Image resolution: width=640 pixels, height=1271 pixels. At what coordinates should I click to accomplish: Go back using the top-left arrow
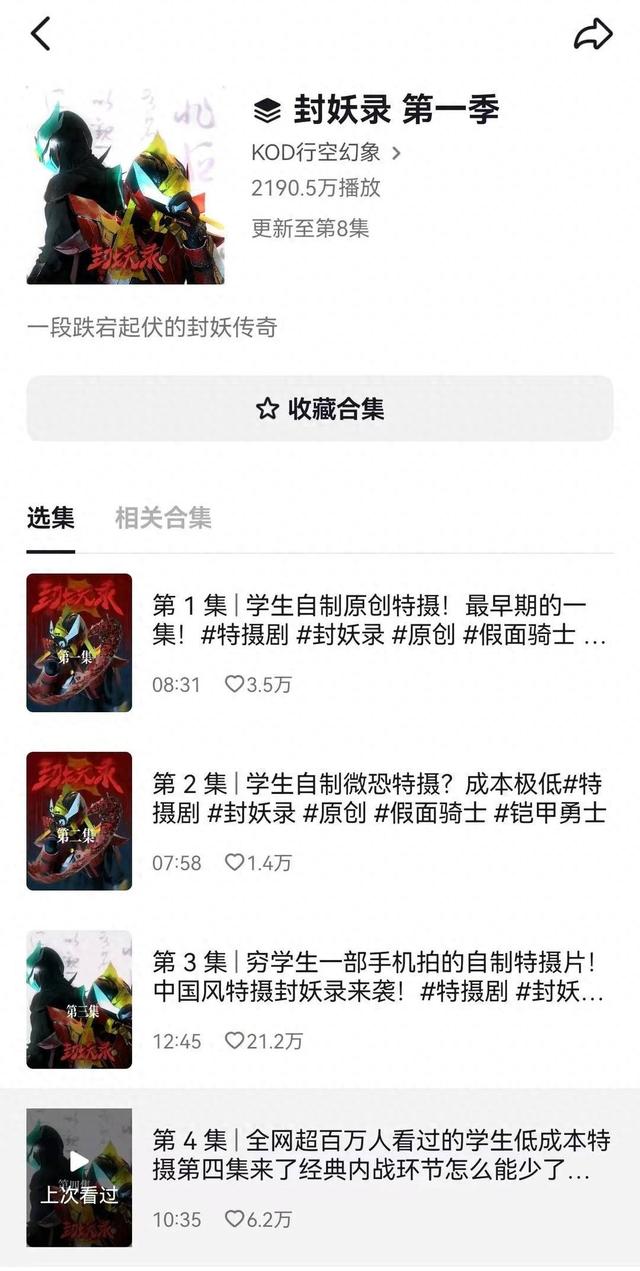40,35
